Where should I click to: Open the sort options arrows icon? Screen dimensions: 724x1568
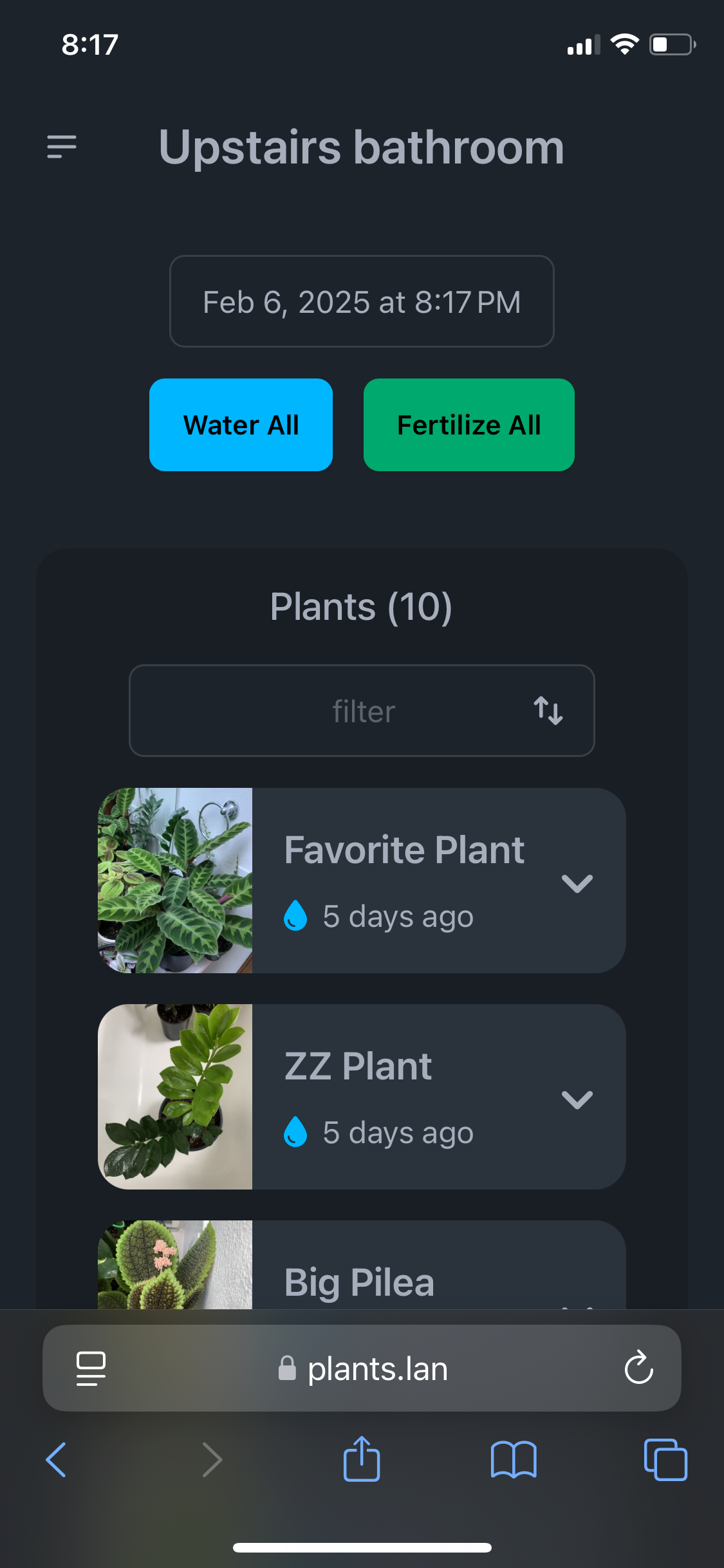[x=548, y=711]
